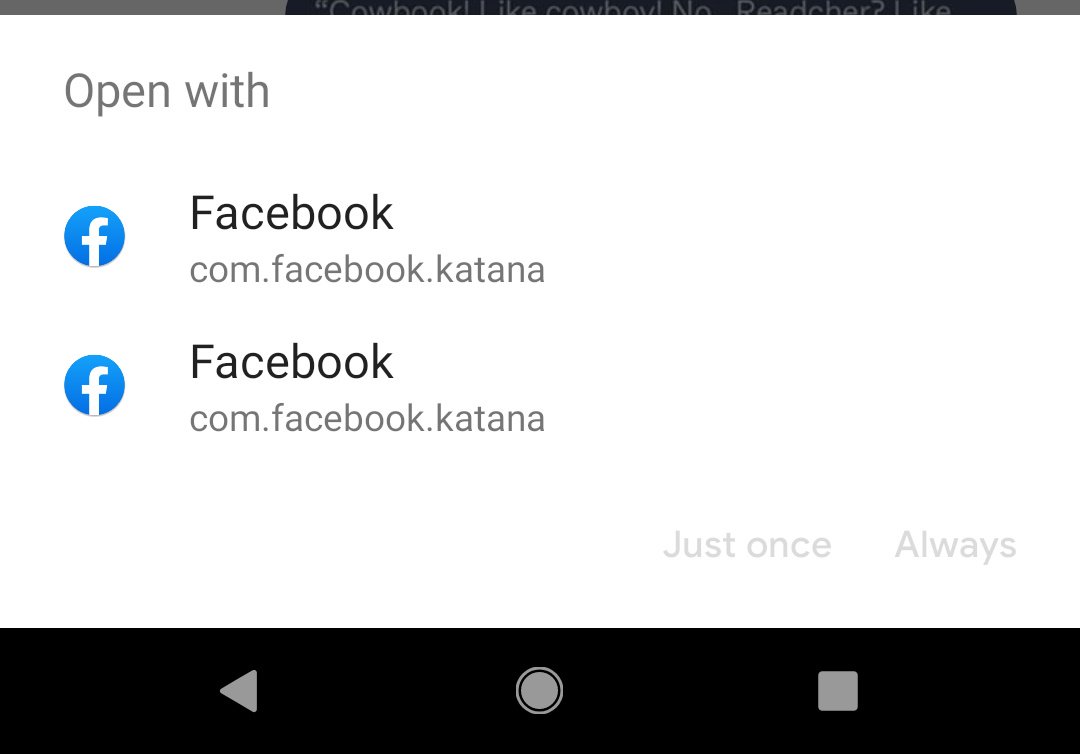Select the first Facebook option

pyautogui.click(x=540, y=238)
